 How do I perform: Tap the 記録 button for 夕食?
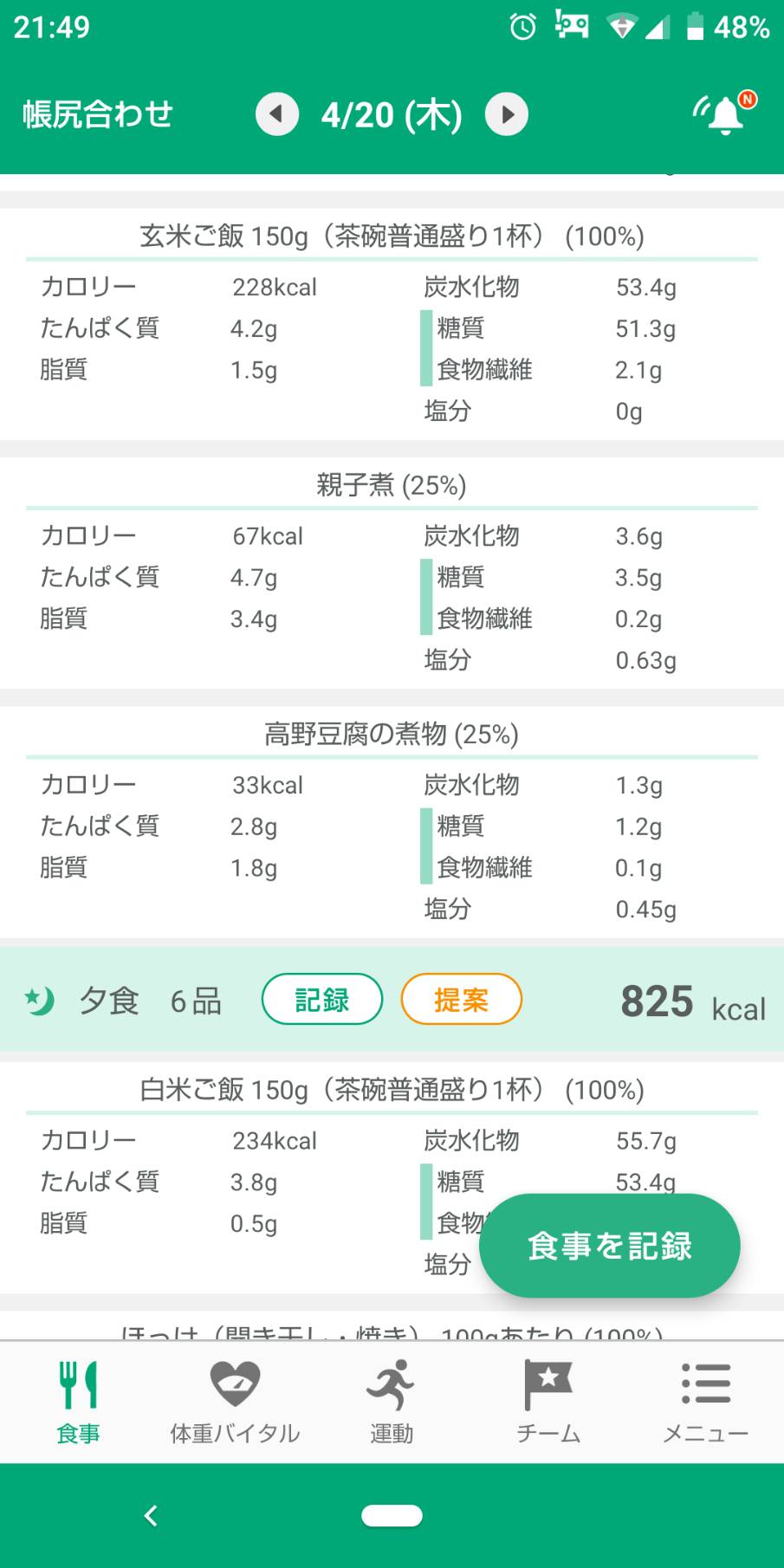coord(322,999)
